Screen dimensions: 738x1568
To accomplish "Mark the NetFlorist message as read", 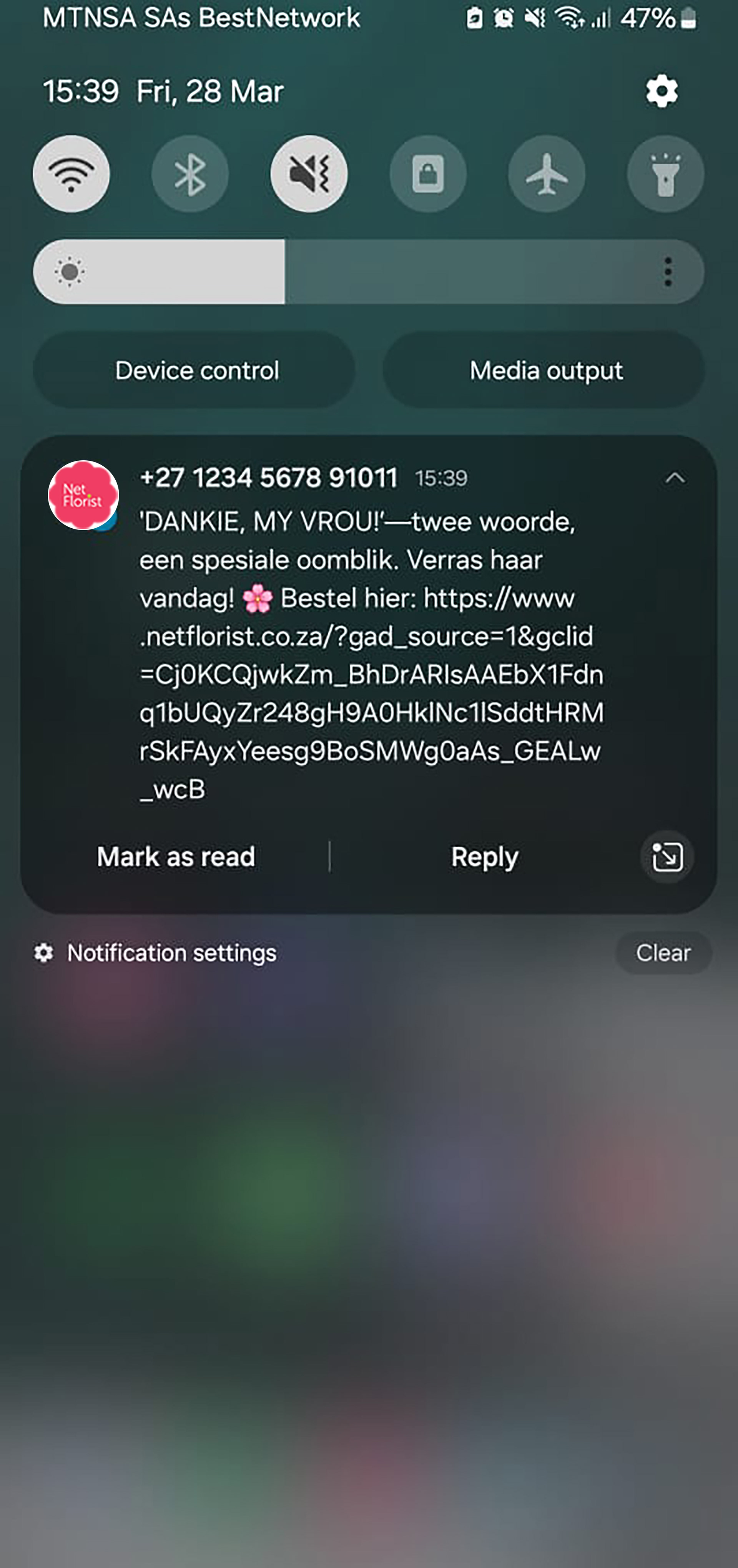I will pyautogui.click(x=176, y=856).
